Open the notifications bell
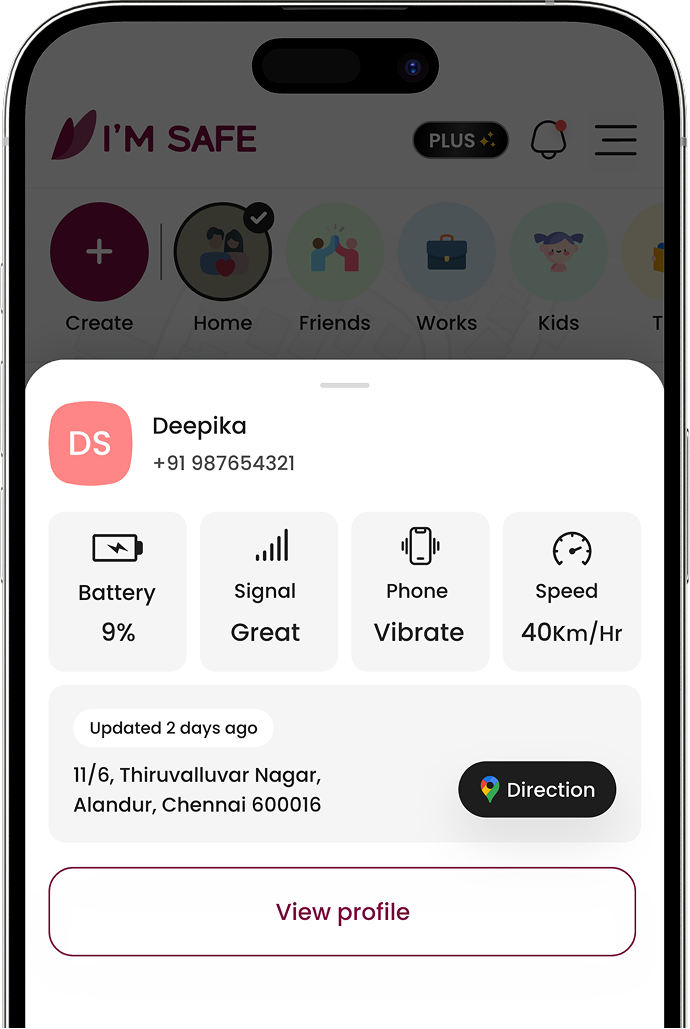This screenshot has width=690, height=1029. click(548, 140)
